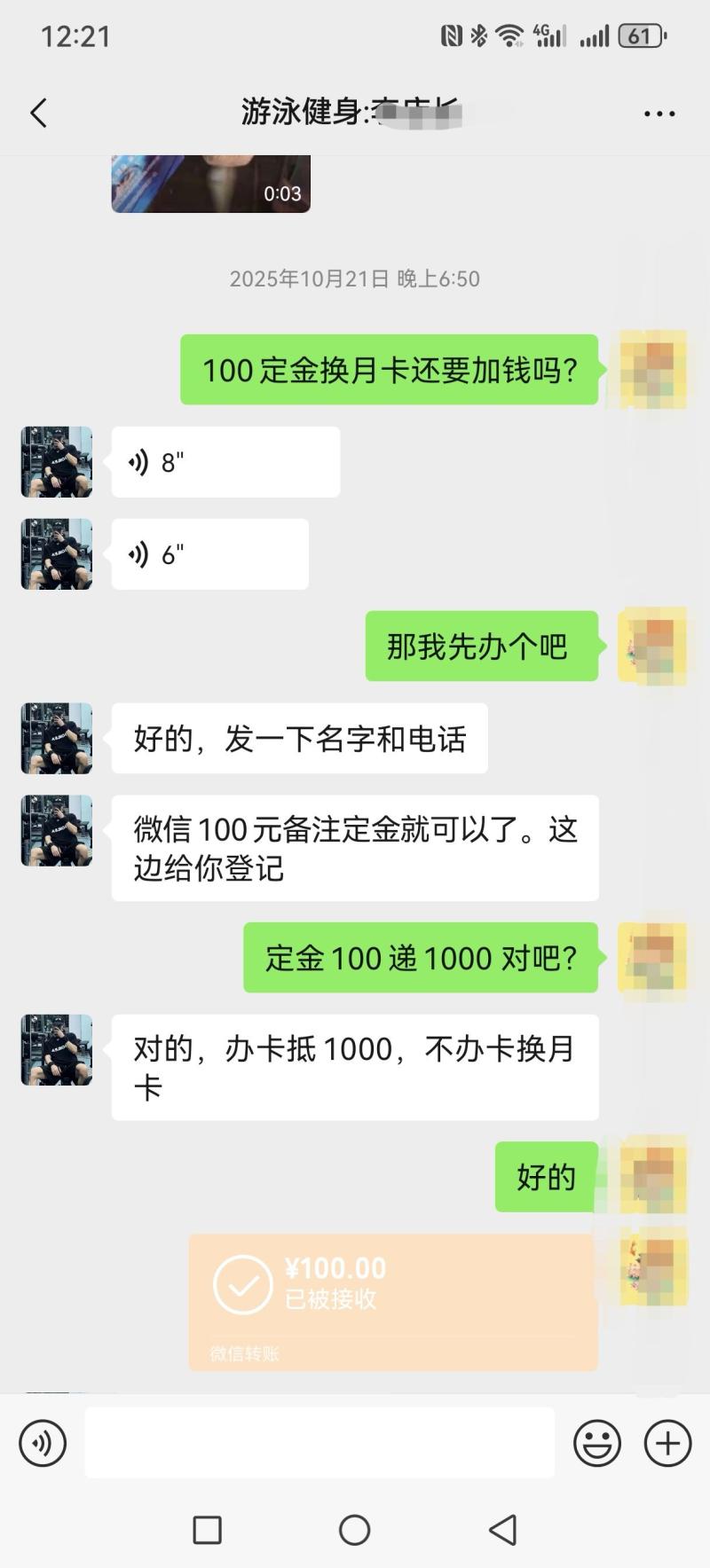Screen dimensions: 710x1568
Task: Open recent apps via square button
Action: coord(207,1530)
